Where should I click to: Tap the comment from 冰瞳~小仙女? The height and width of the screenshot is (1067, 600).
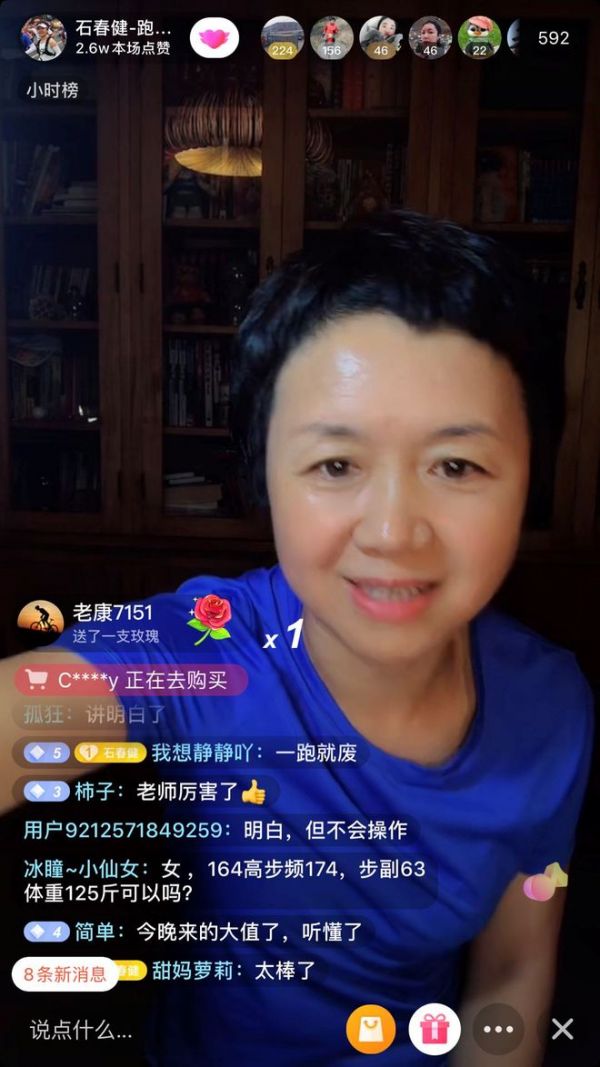point(226,881)
